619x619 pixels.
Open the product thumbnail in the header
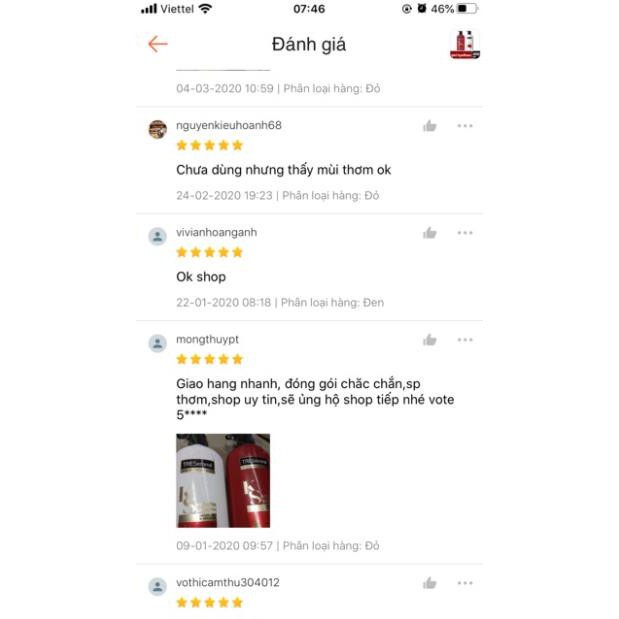465,44
